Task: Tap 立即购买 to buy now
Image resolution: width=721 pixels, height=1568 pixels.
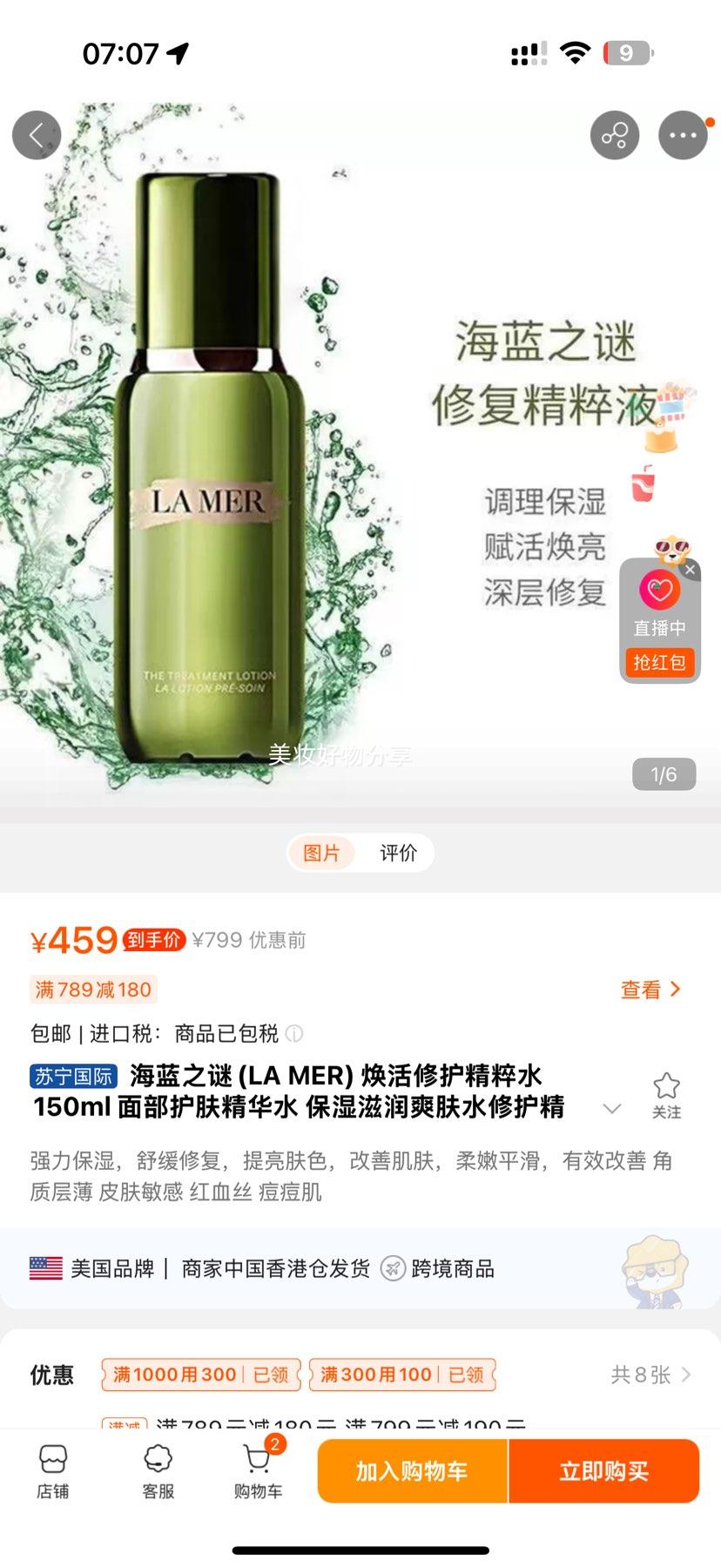Action: [x=603, y=1472]
